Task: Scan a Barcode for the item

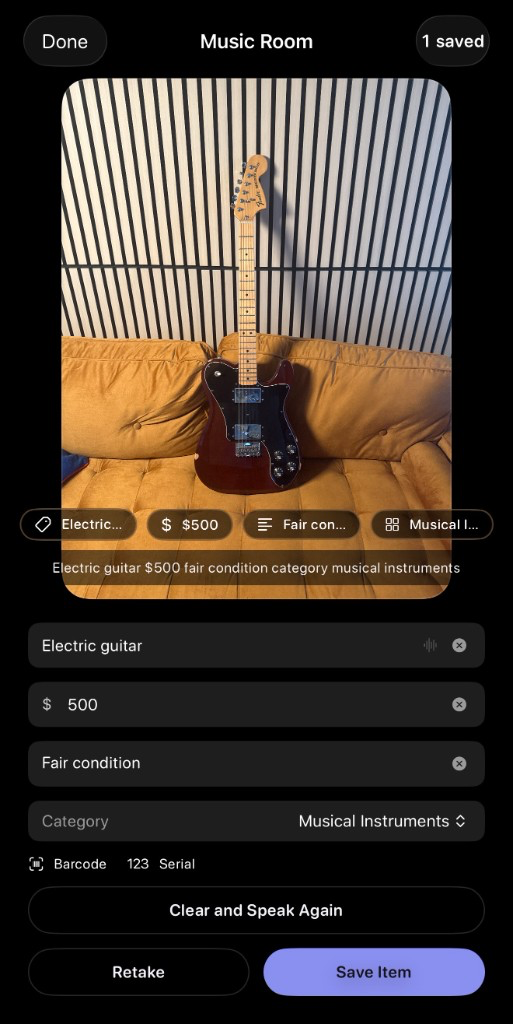Action: pos(68,864)
